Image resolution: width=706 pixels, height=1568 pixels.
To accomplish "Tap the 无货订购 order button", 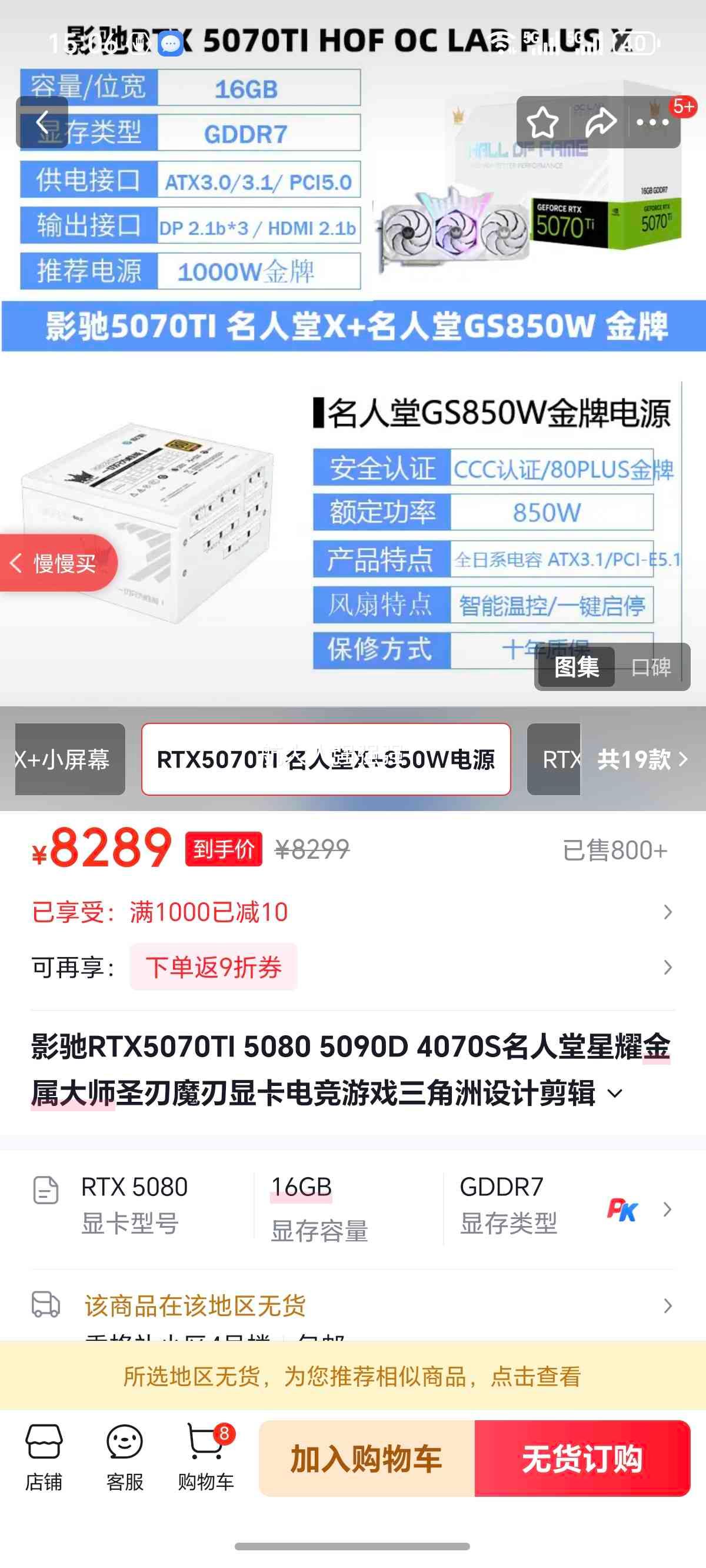I will (582, 1459).
